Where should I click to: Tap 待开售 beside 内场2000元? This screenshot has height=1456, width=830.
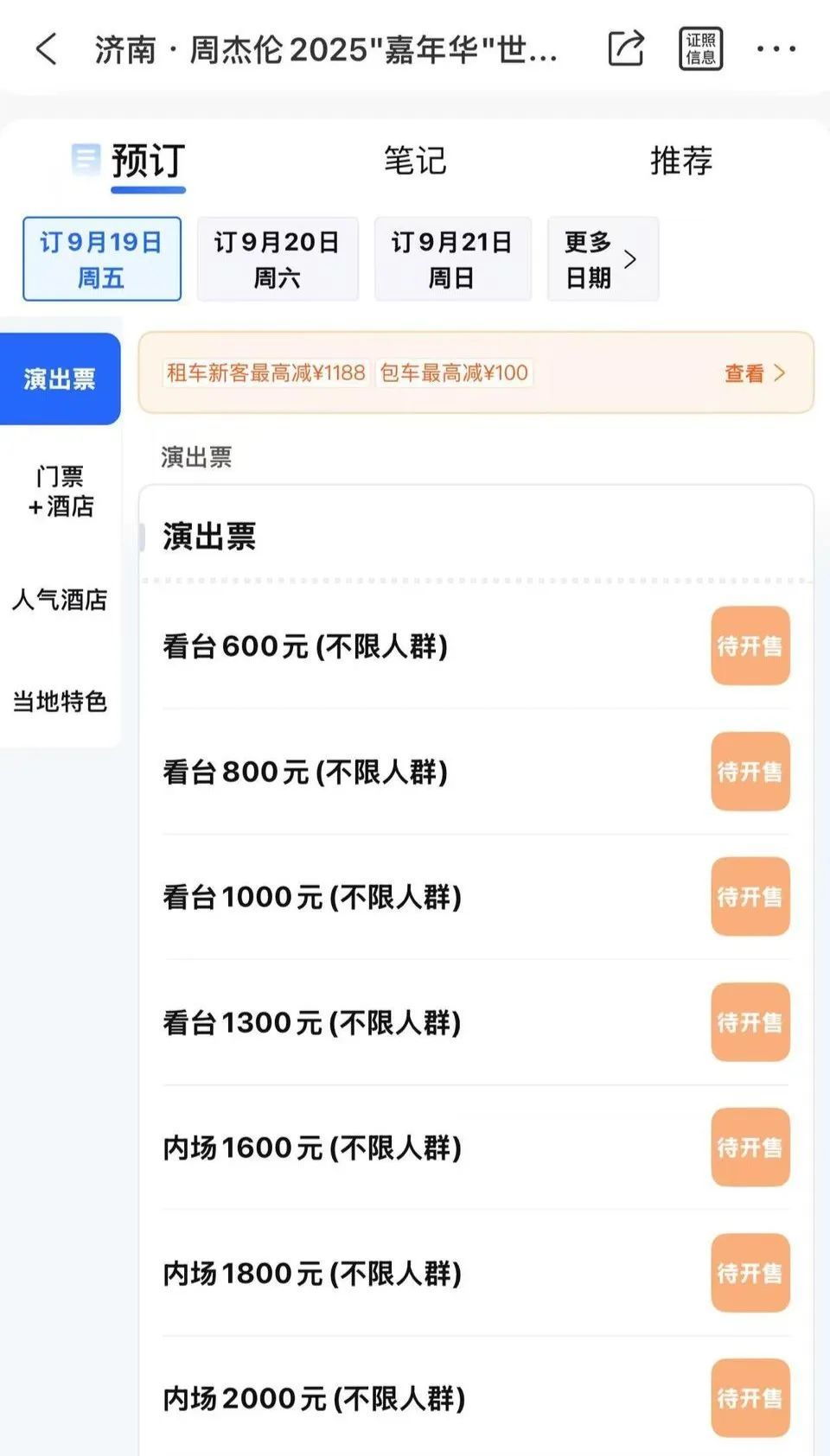(750, 1399)
